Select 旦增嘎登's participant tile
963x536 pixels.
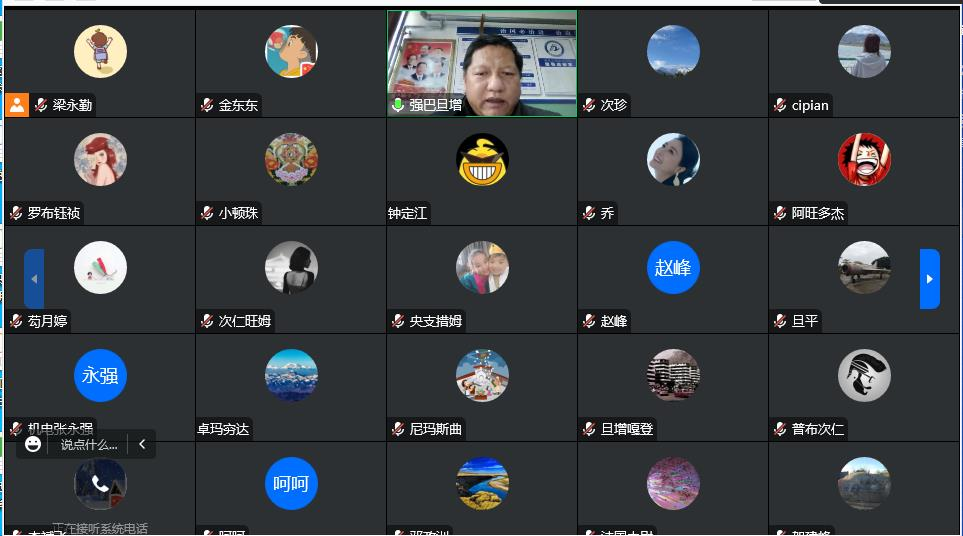click(672, 387)
